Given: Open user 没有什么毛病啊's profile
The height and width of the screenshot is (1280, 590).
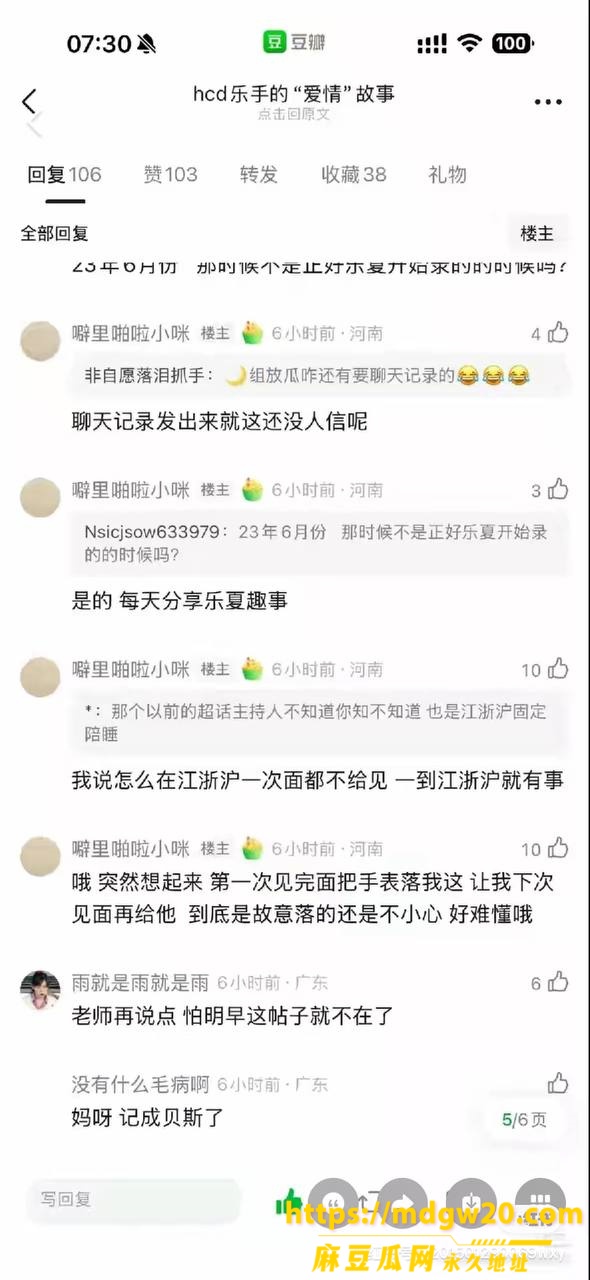Looking at the screenshot, I should click(x=140, y=1084).
